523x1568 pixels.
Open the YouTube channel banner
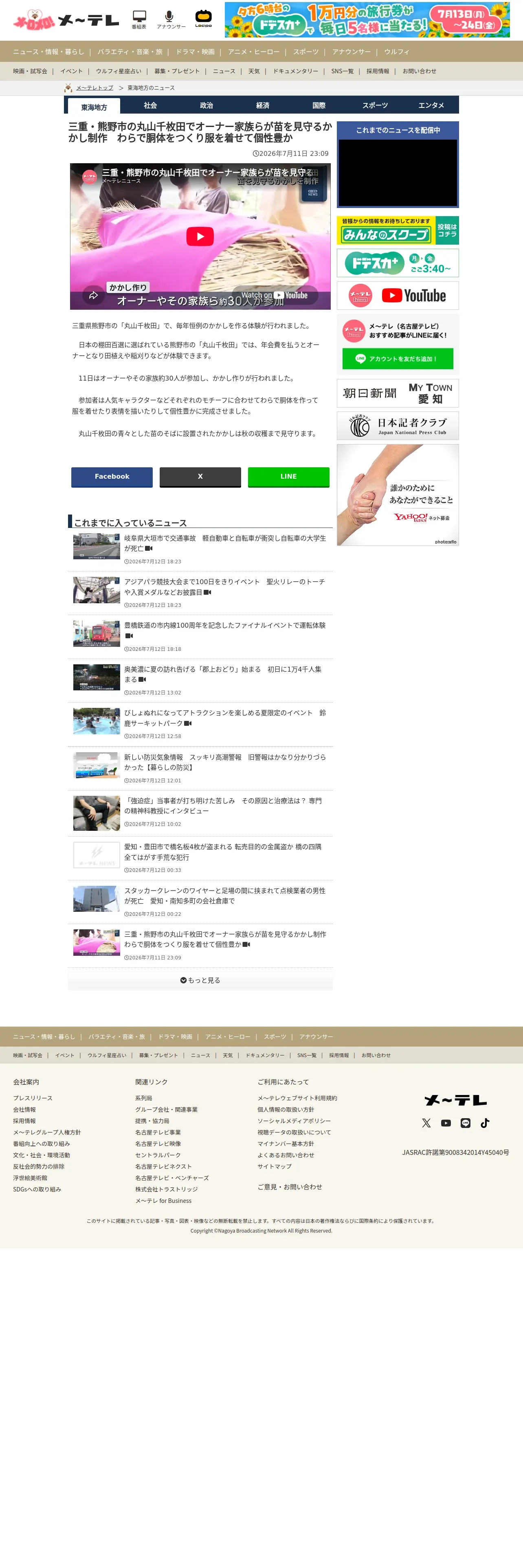pos(398,295)
